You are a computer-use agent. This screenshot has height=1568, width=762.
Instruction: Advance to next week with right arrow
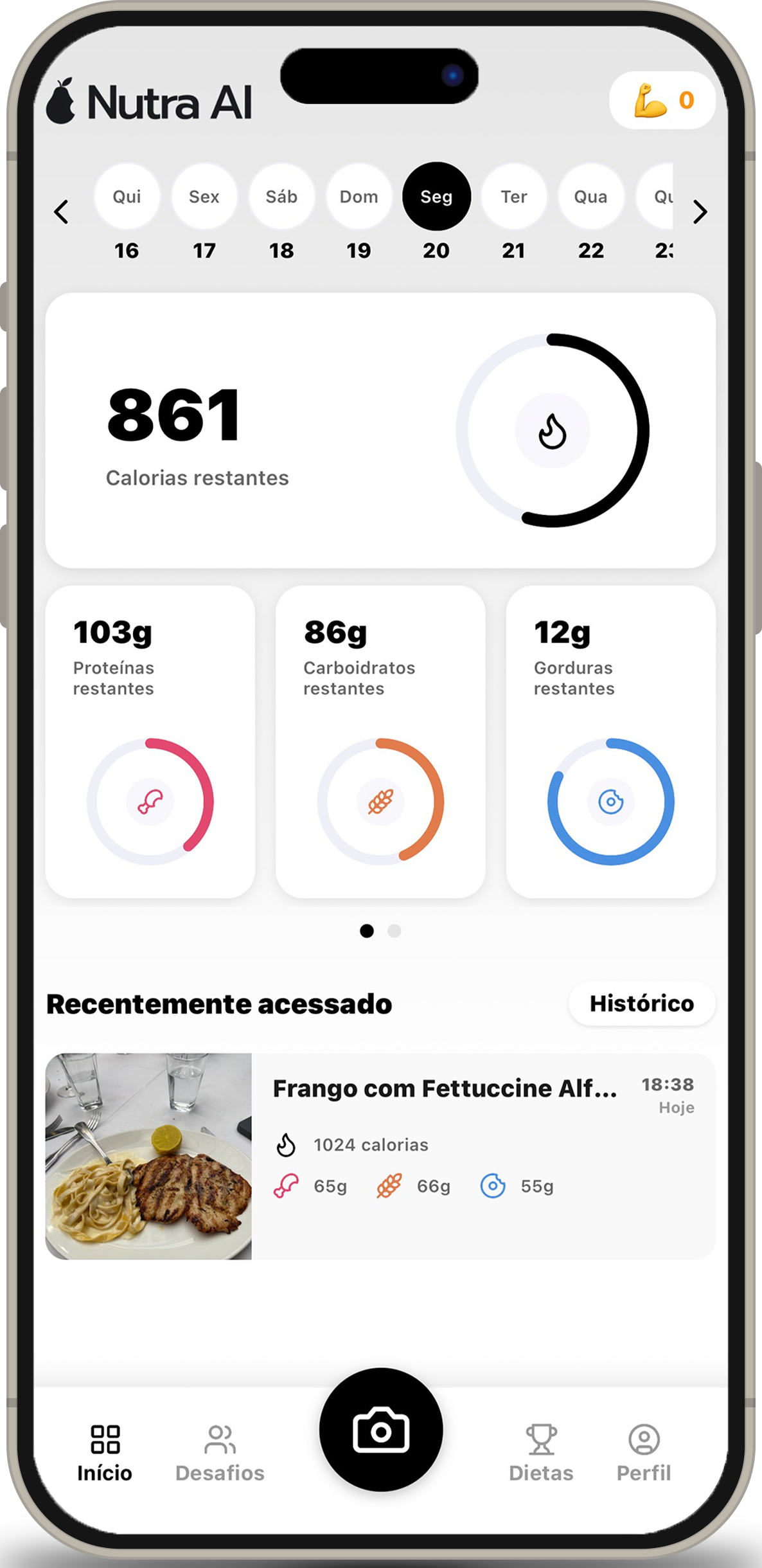(700, 212)
